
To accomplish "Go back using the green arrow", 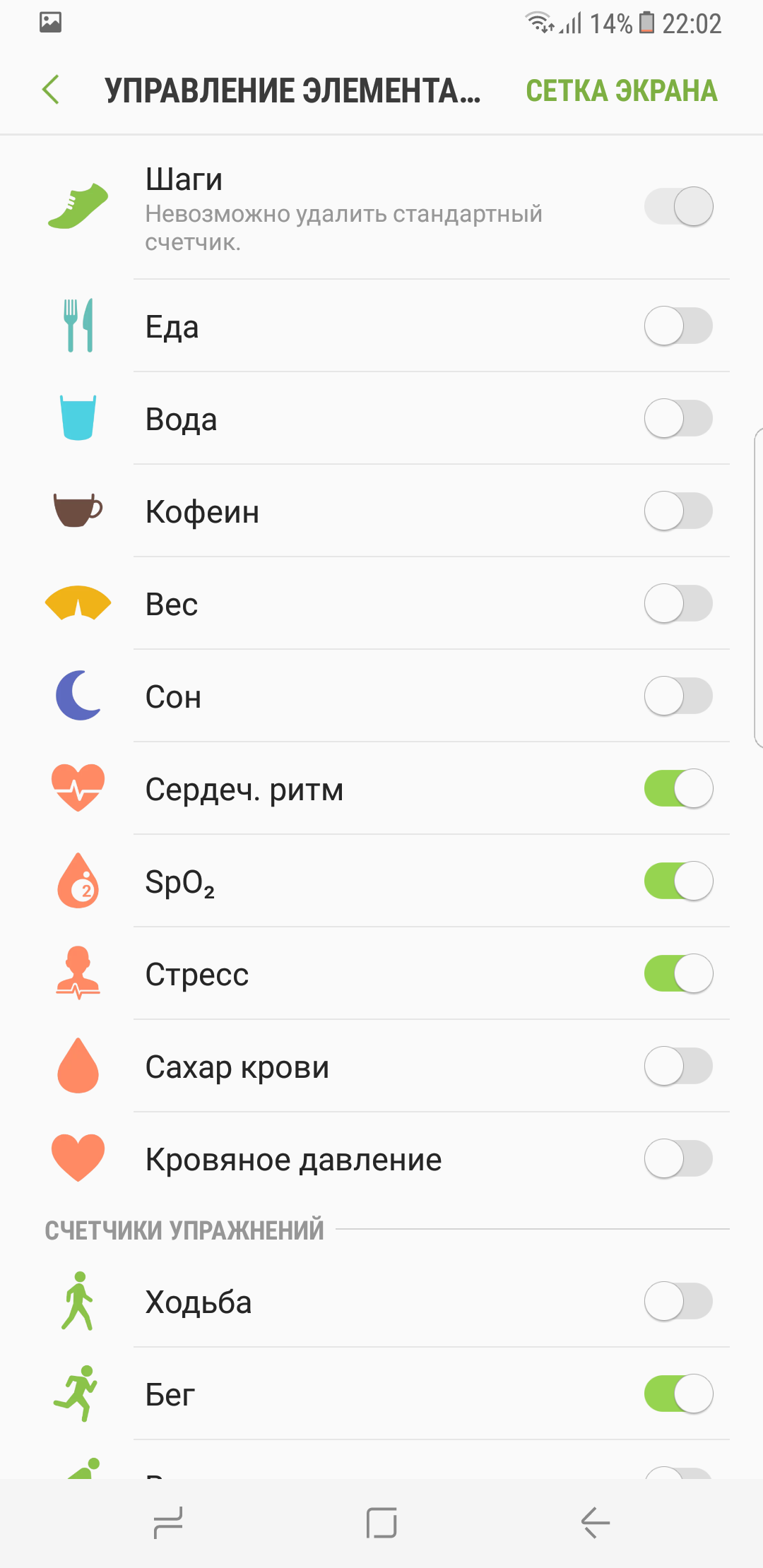I will click(51, 90).
